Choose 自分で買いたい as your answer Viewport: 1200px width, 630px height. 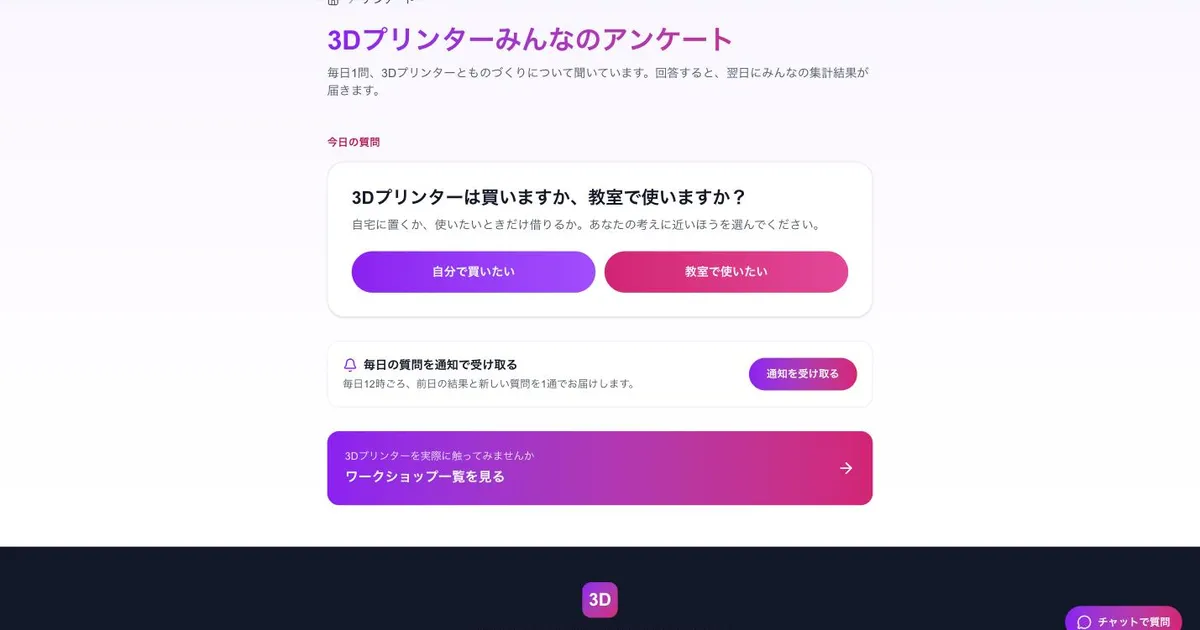pyautogui.click(x=473, y=272)
